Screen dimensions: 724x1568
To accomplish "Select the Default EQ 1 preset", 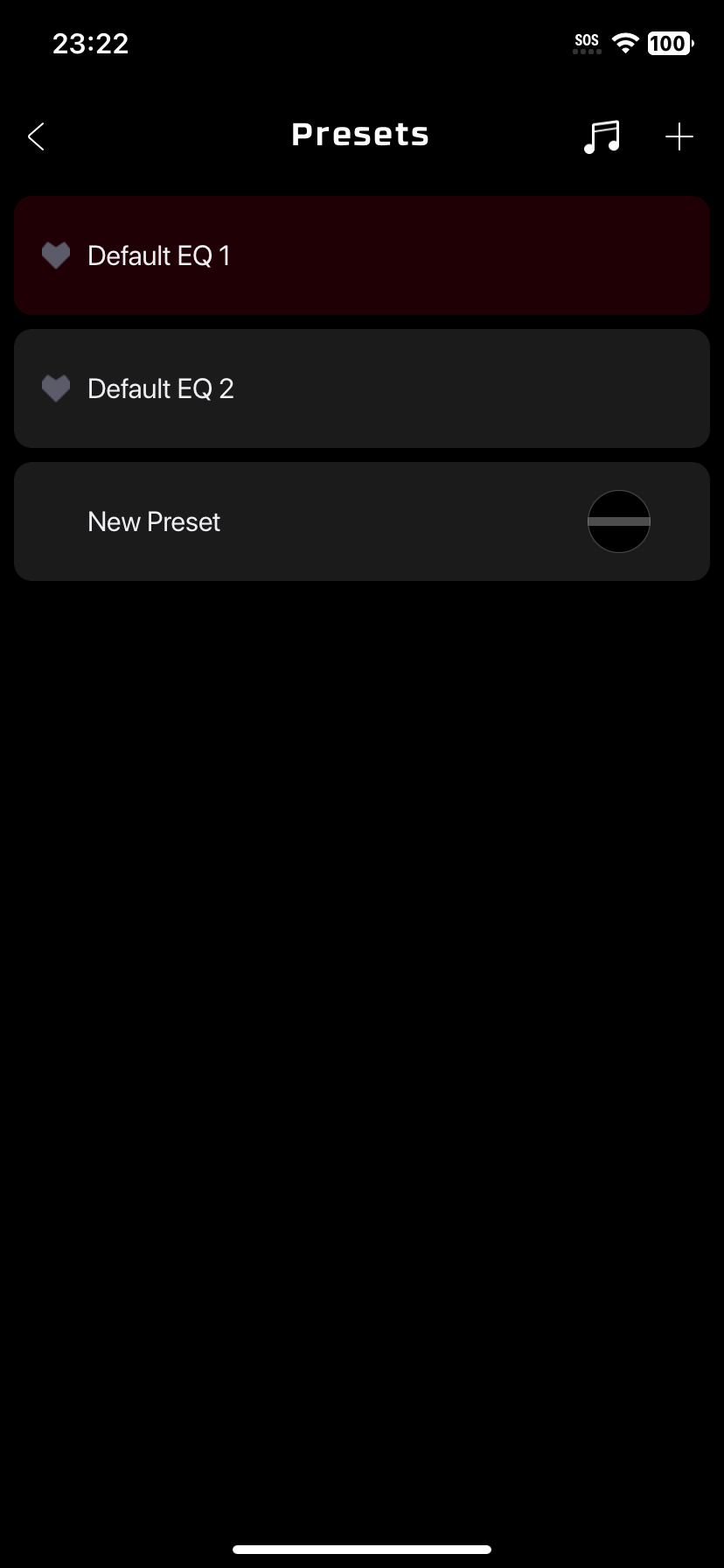I will tap(362, 255).
